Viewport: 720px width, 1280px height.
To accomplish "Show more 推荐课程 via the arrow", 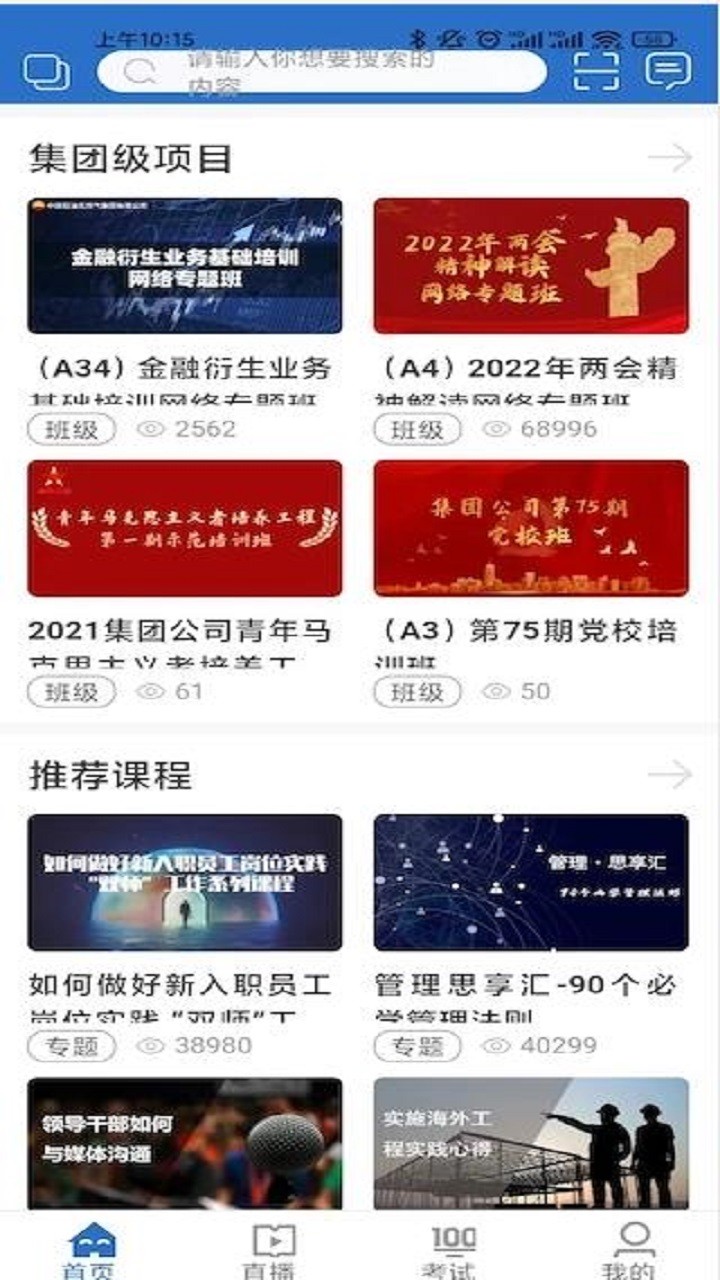I will pyautogui.click(x=669, y=774).
